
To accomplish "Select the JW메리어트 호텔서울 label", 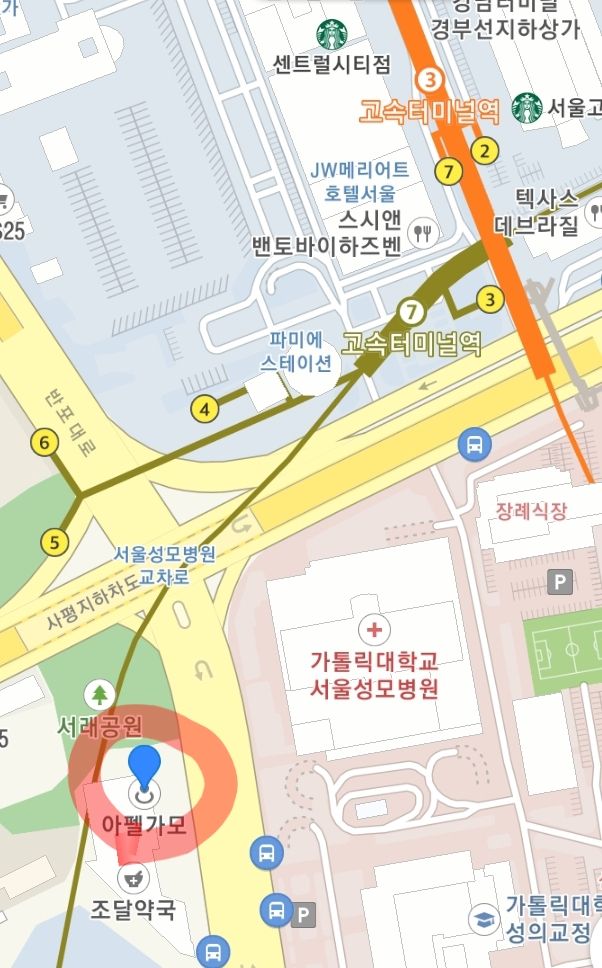I will click(359, 180).
